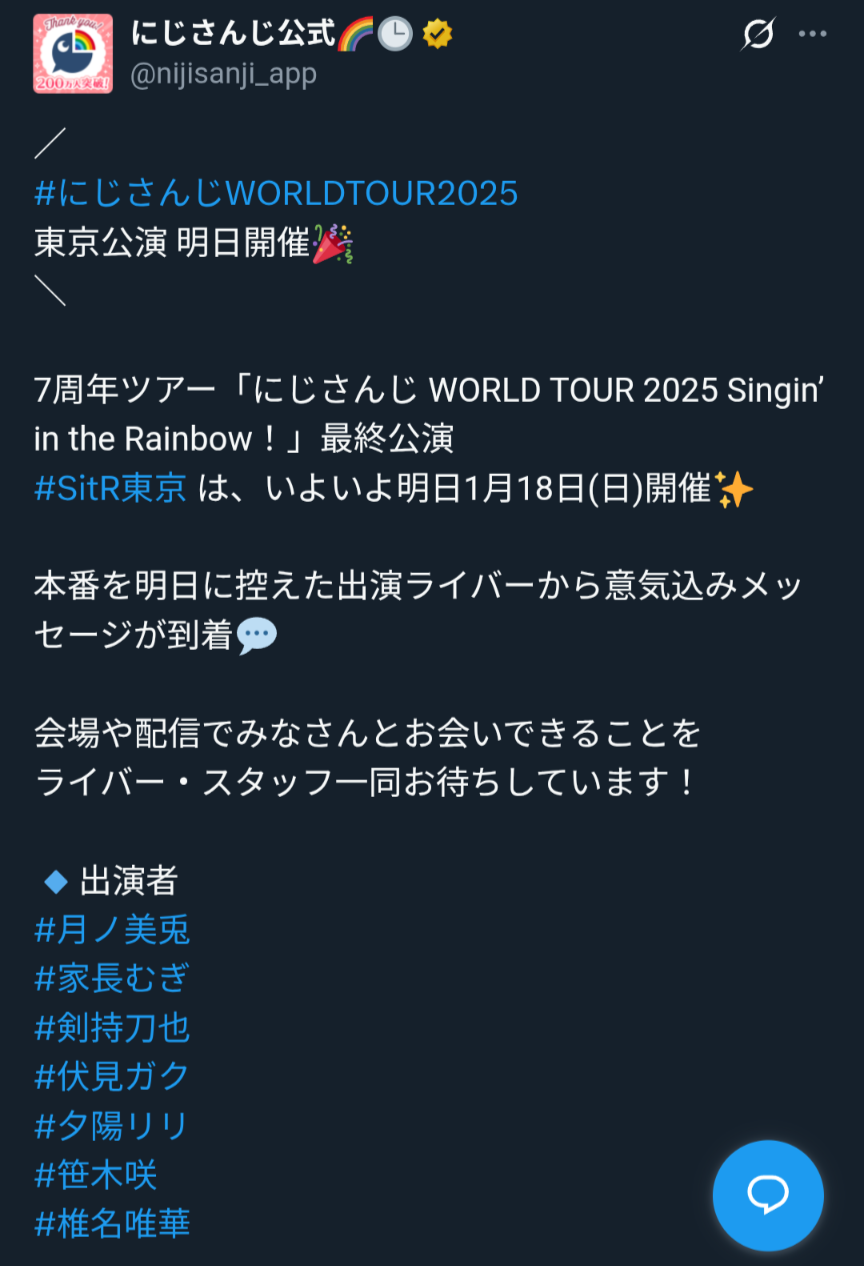Open the #笹木咲 hashtag

click(96, 1174)
